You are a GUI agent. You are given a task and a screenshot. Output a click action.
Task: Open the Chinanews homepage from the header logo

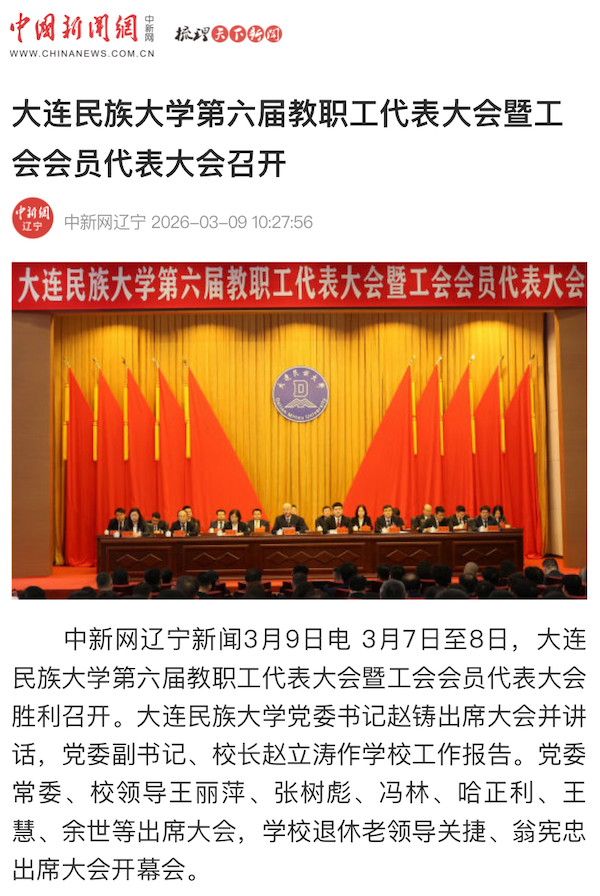[82, 37]
